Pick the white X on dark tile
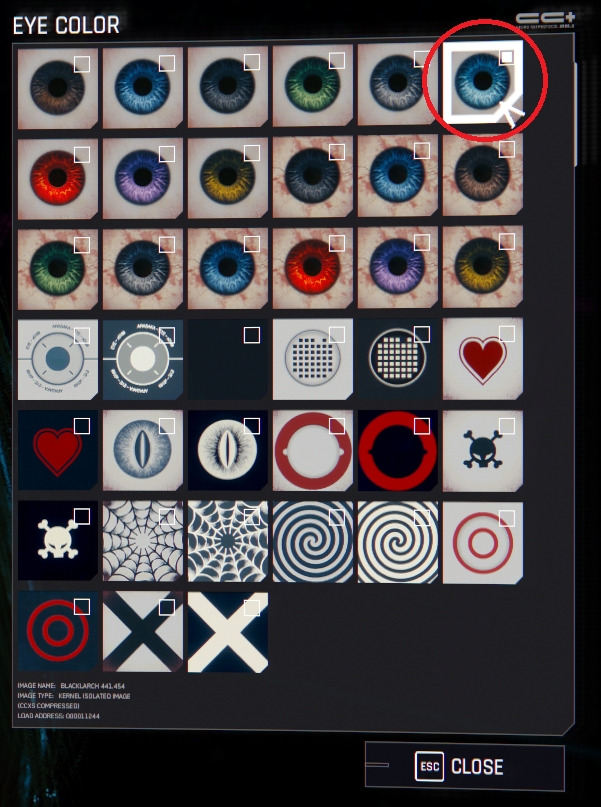Screen dimensions: 601x807 coord(227,632)
